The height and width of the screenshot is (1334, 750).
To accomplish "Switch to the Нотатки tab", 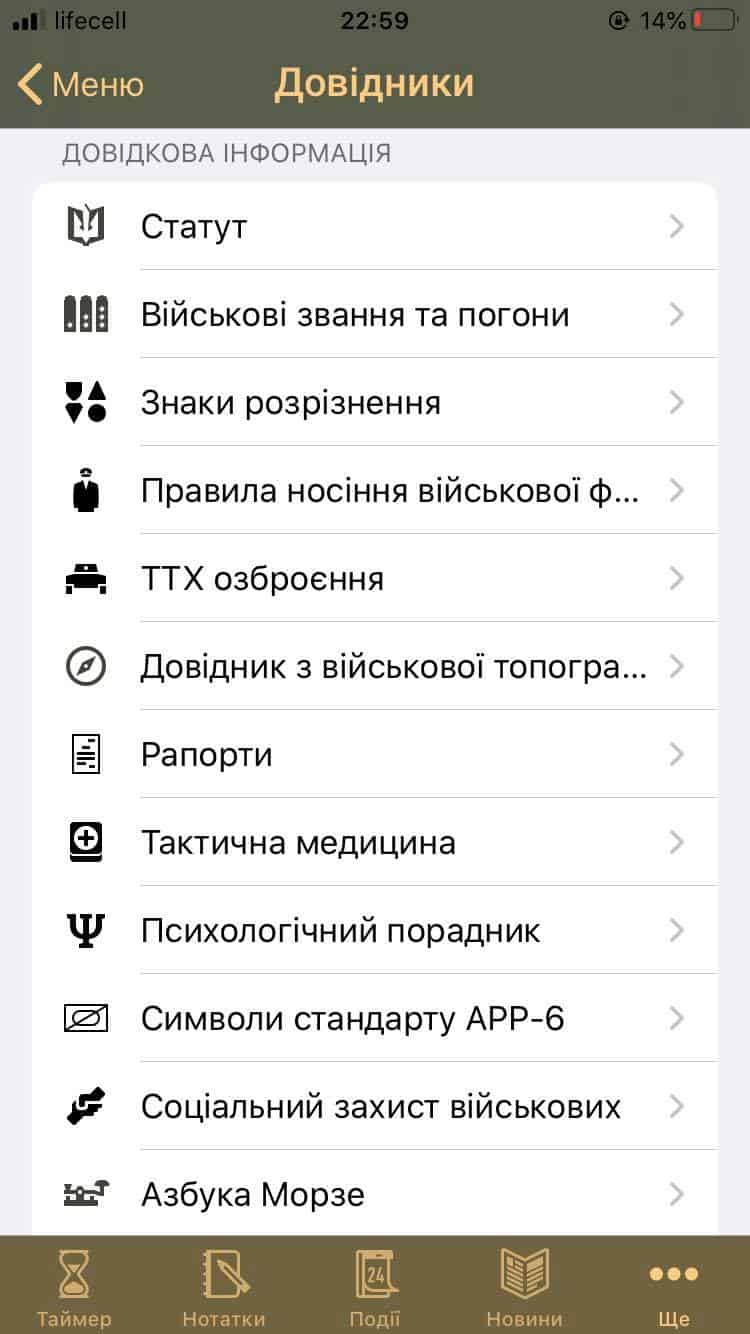I will coord(224,1287).
